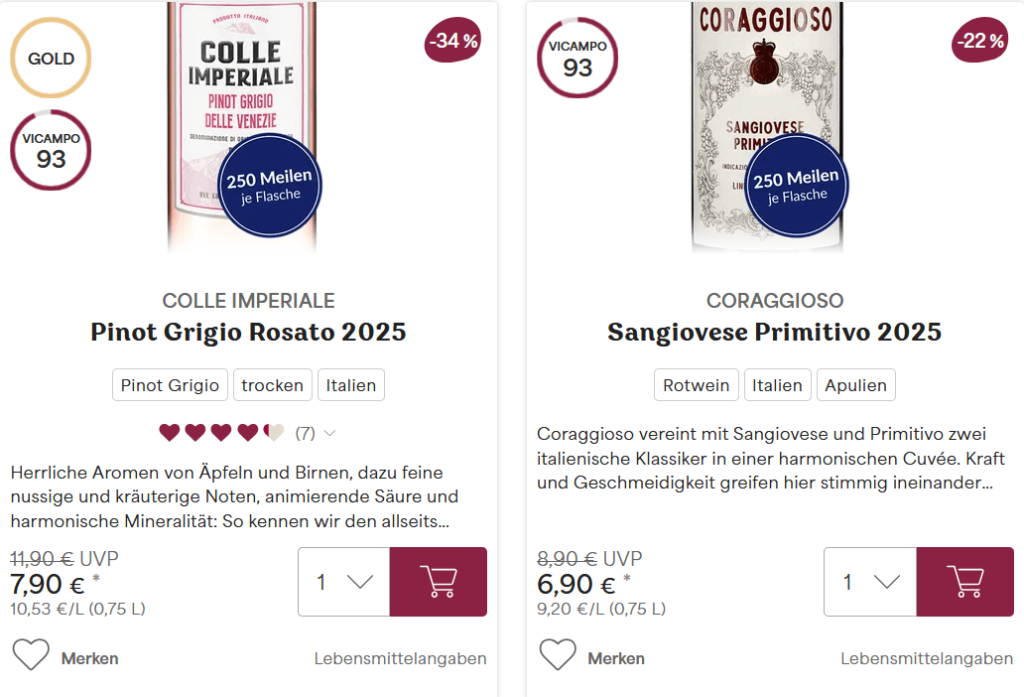The width and height of the screenshot is (1024, 697).
Task: Add Pinot Grigio Rosato to cart
Action: coord(438,581)
